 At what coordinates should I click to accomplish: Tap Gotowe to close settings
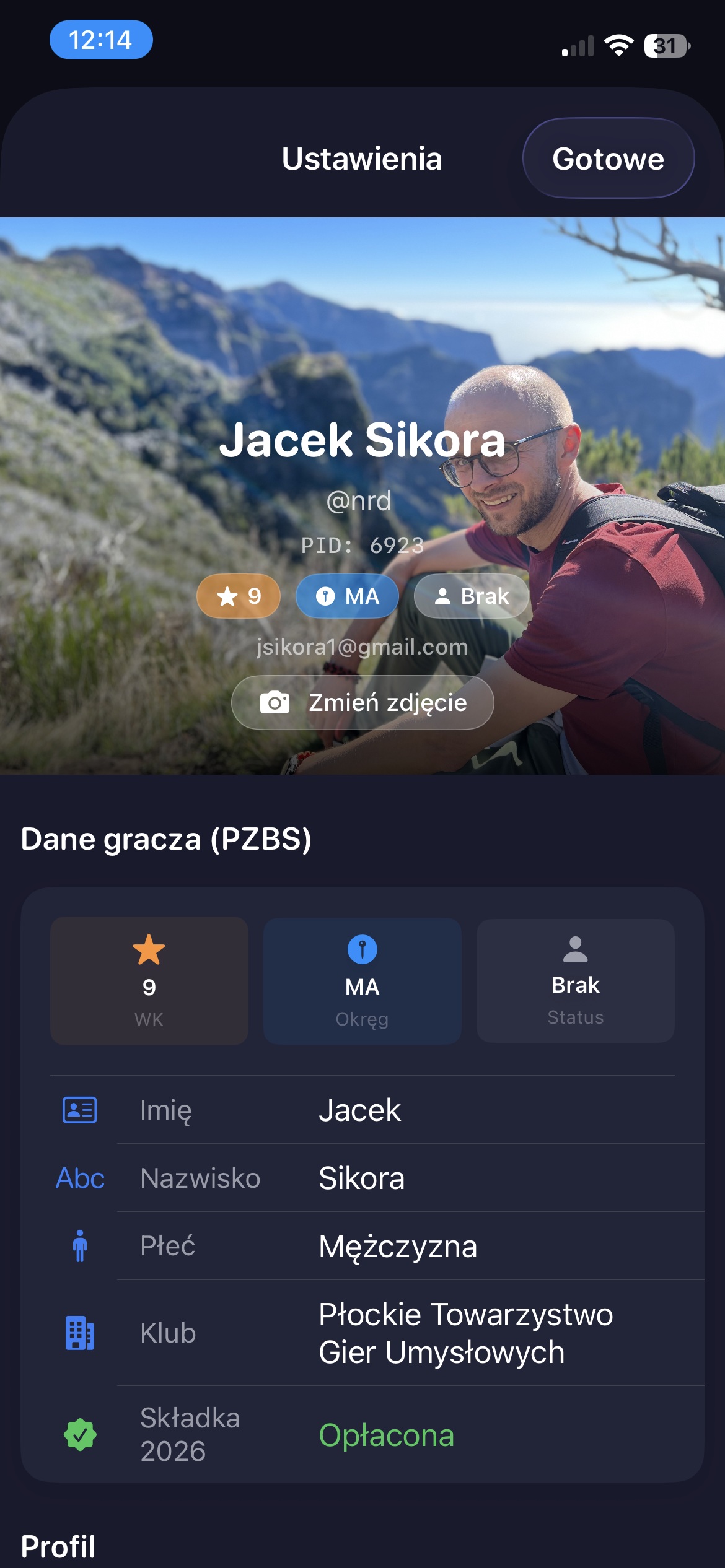coord(608,159)
